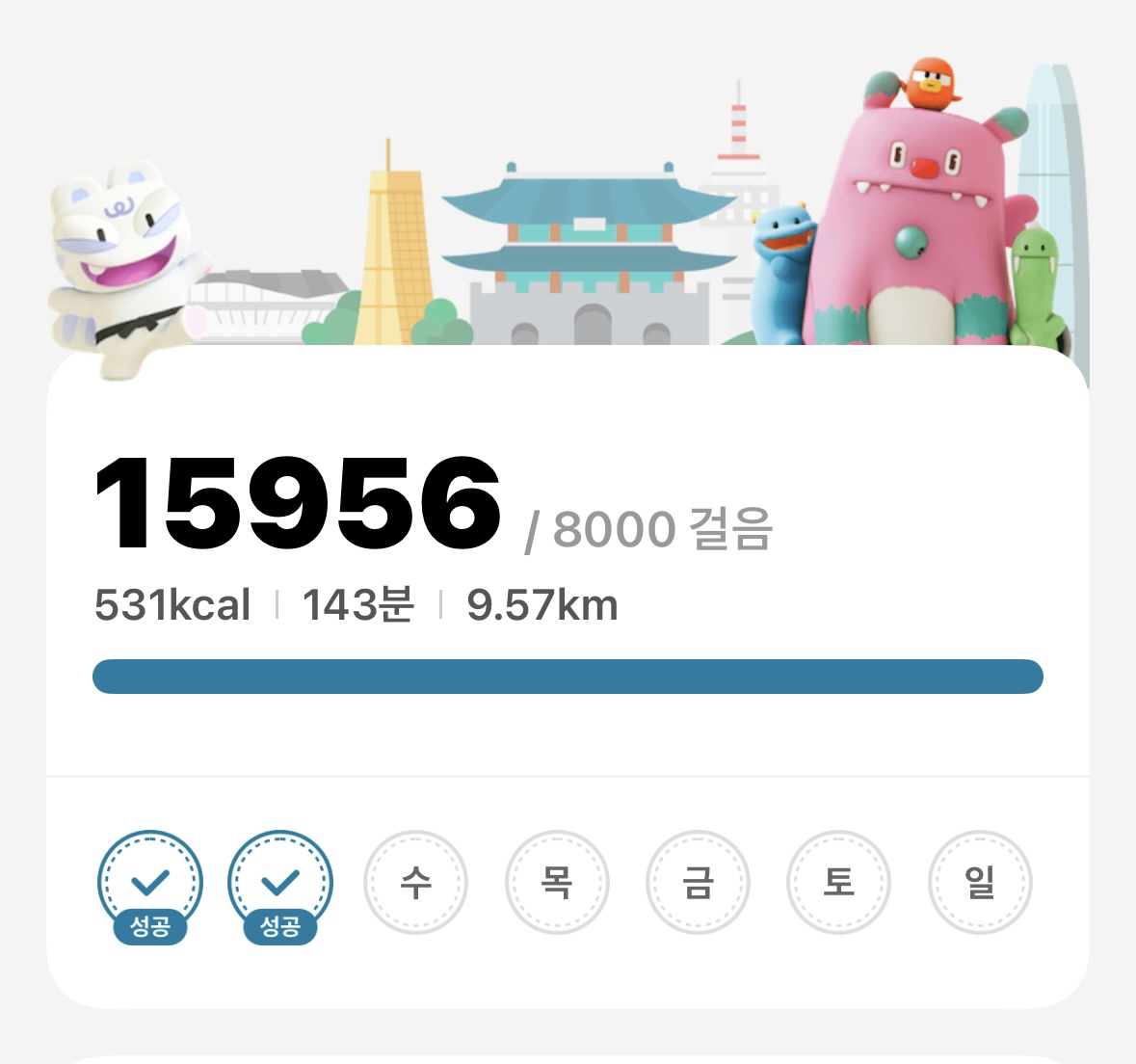Select the 토 (Saturday) day circle

pos(838,883)
